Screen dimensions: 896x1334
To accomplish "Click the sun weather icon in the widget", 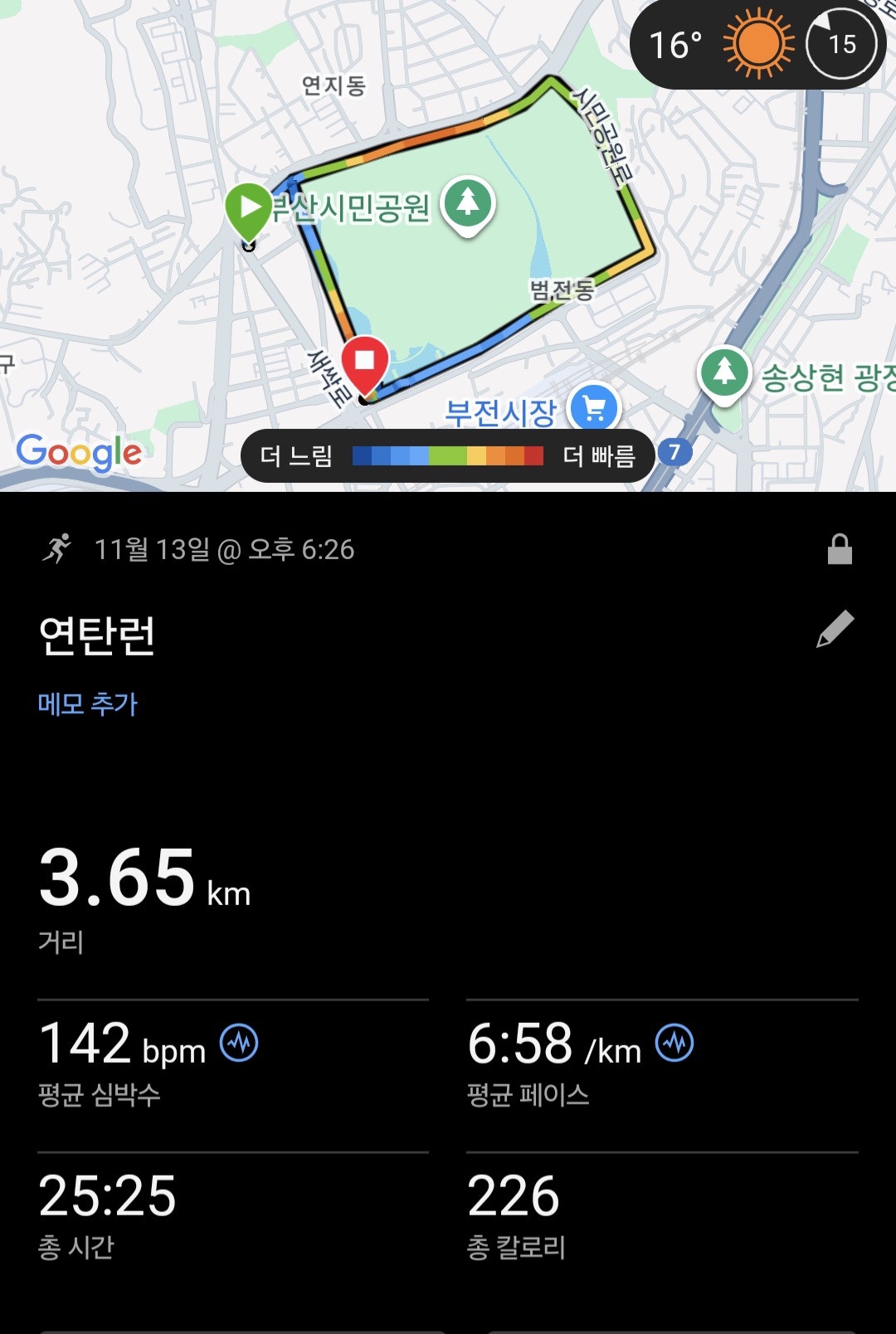I will click(753, 46).
